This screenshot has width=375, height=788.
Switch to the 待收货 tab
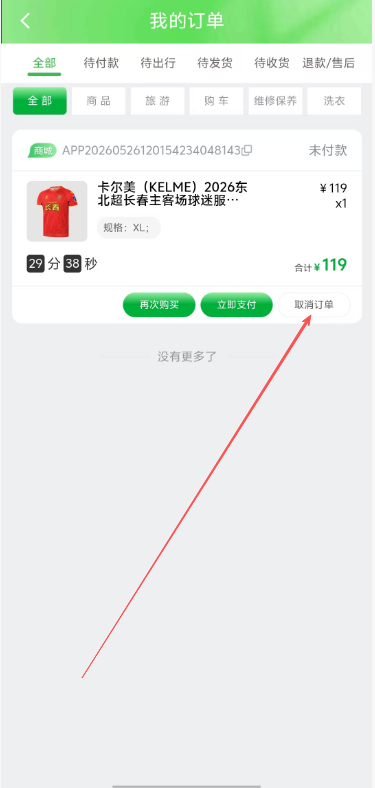pos(271,63)
